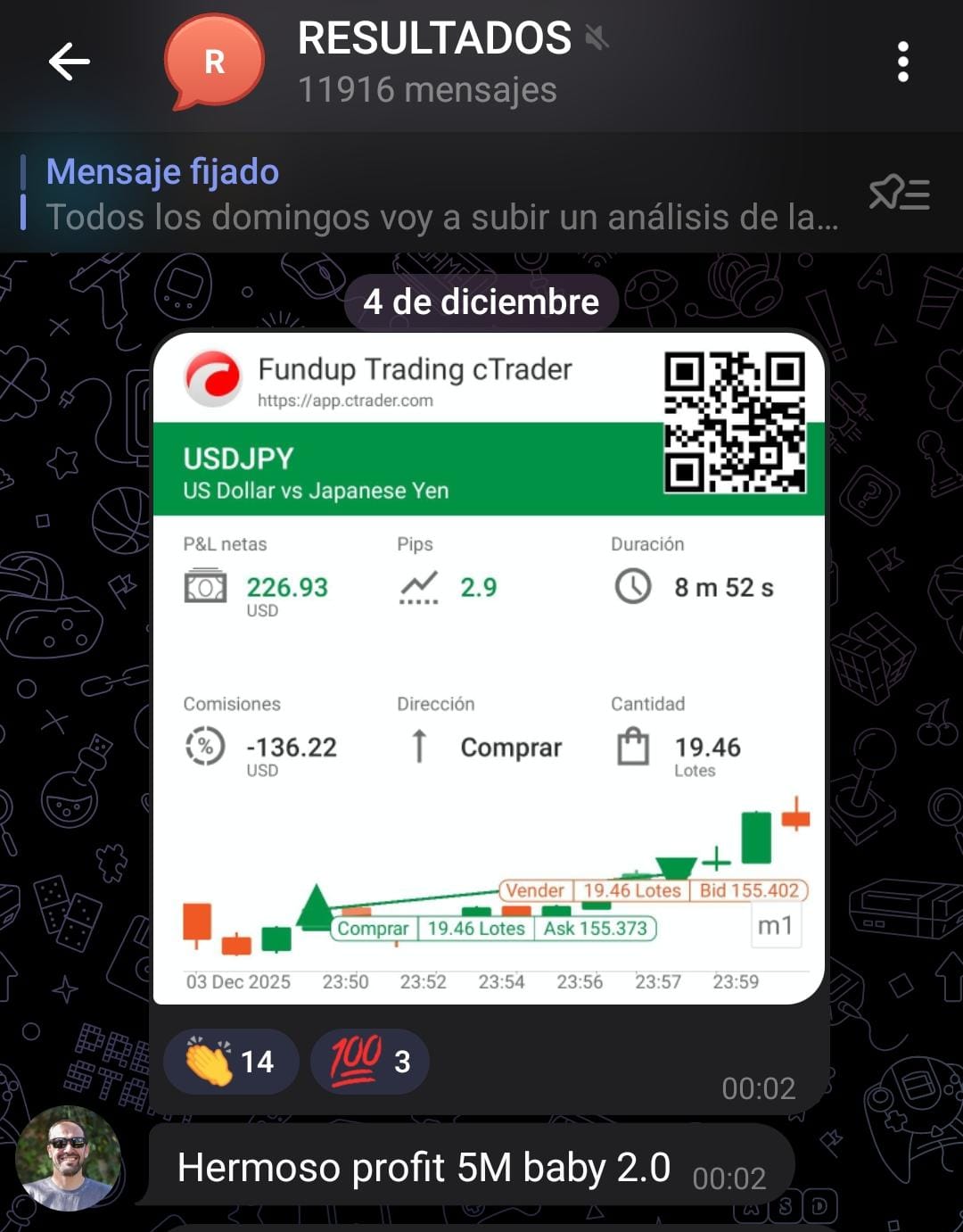Add the 100 points reaction
The height and width of the screenshot is (1232, 963).
click(369, 1061)
